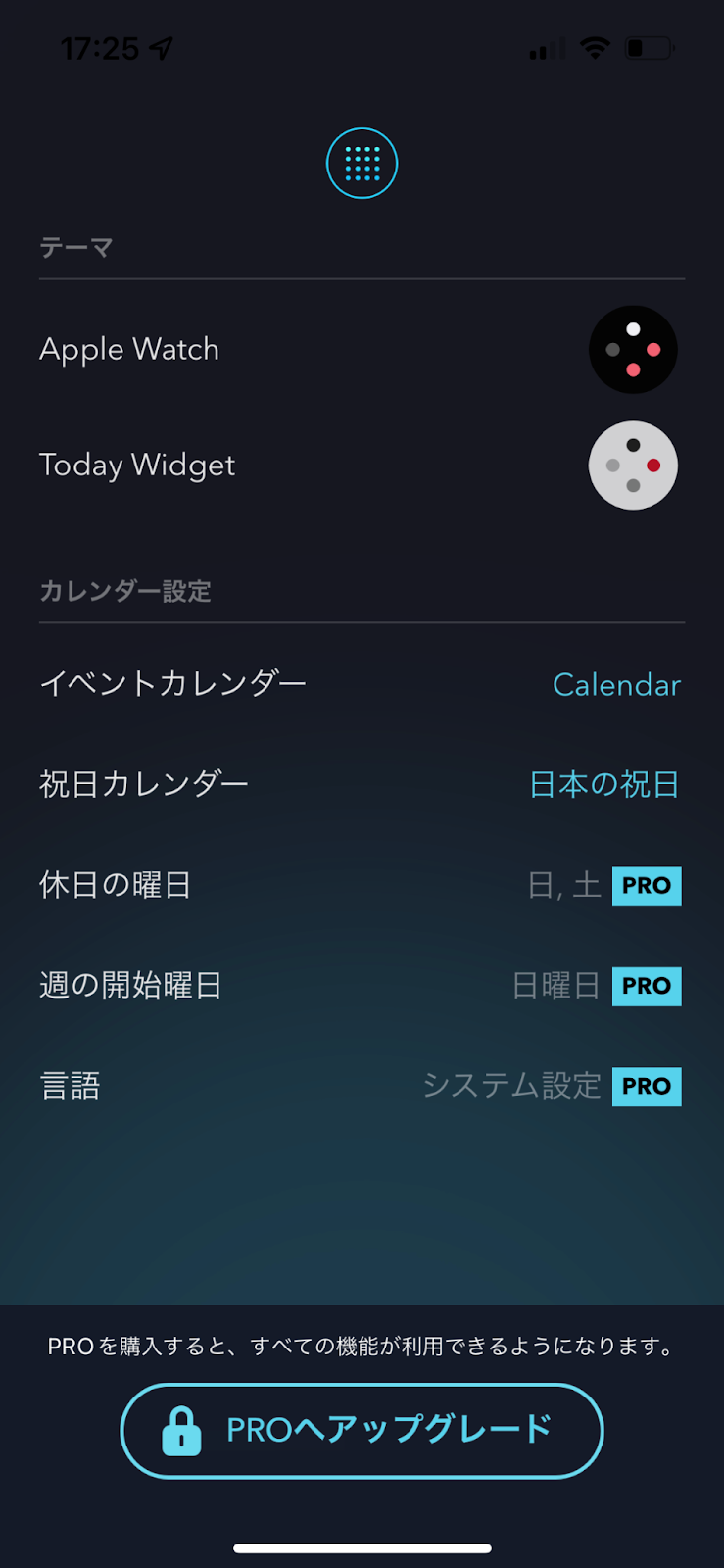
Task: Change the Apple Watch theme swatch
Action: (633, 350)
